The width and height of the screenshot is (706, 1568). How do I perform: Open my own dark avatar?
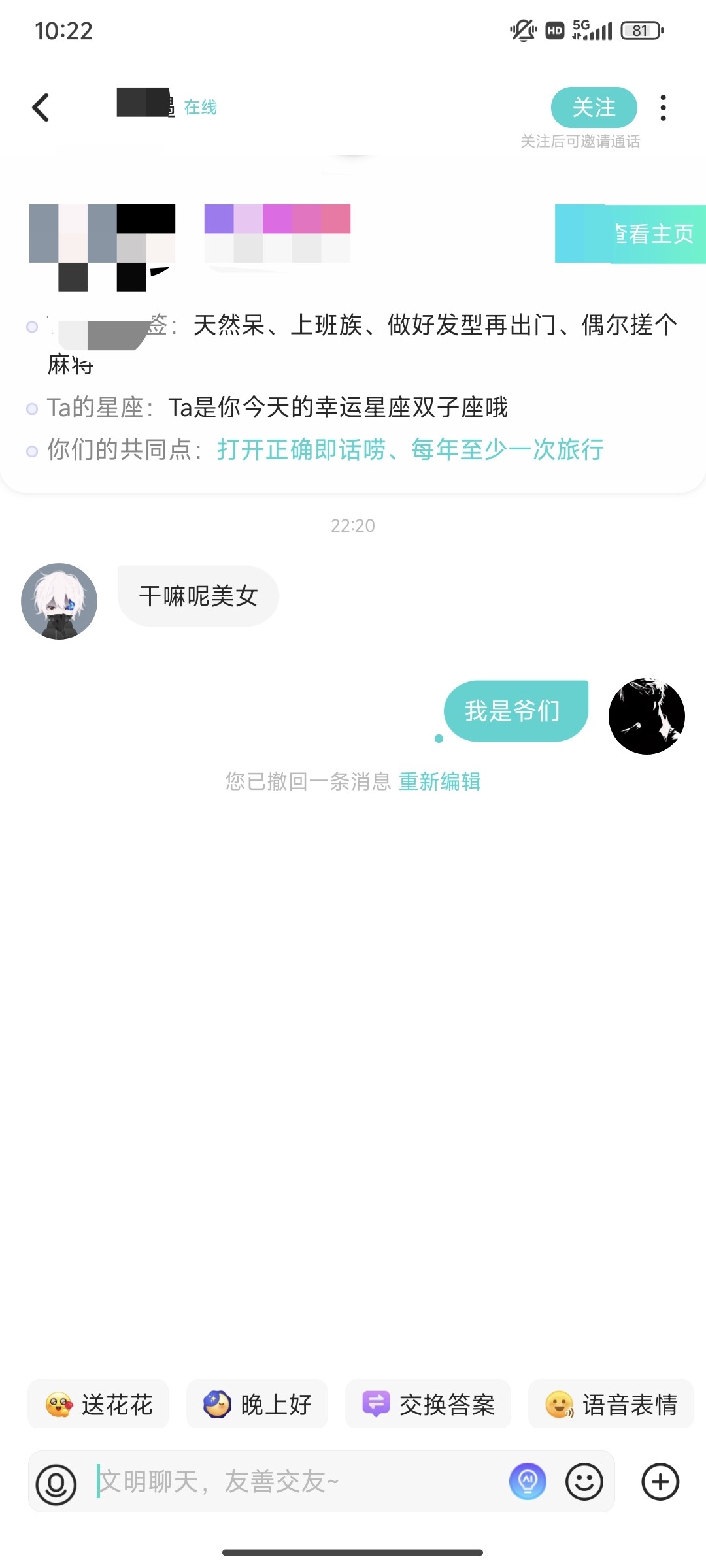[x=647, y=716]
